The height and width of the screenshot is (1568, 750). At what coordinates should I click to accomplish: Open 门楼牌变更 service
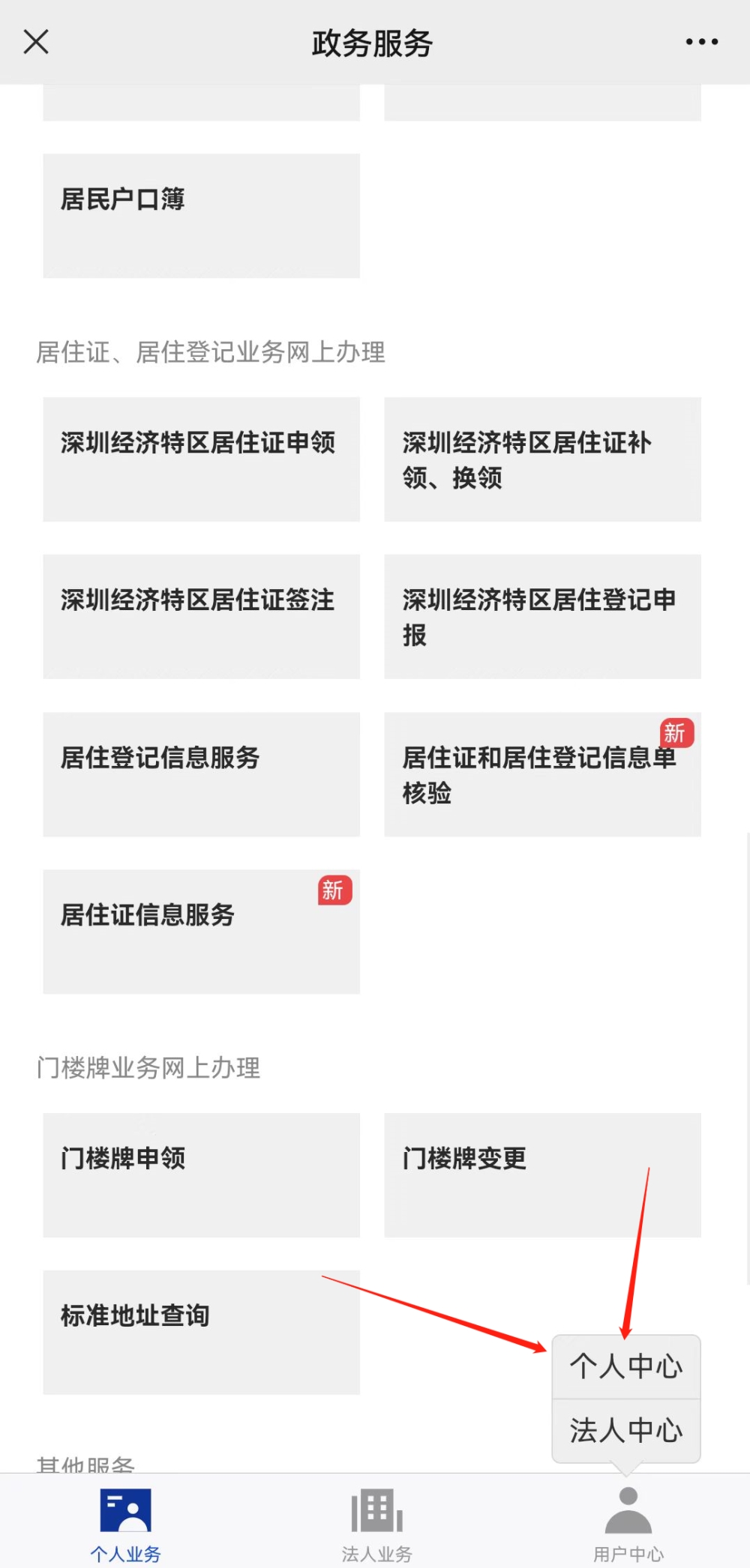542,1175
